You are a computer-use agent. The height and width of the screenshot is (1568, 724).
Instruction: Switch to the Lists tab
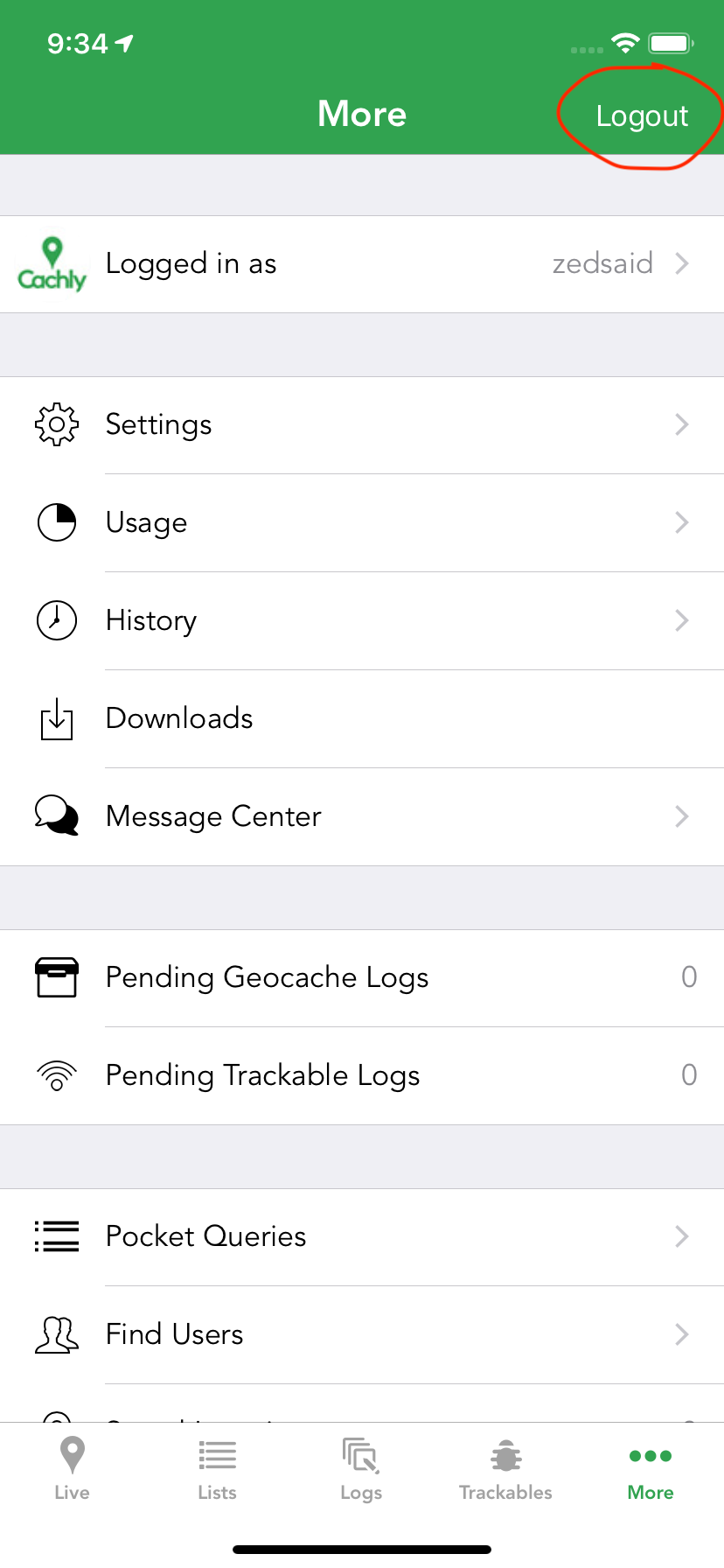217,1470
